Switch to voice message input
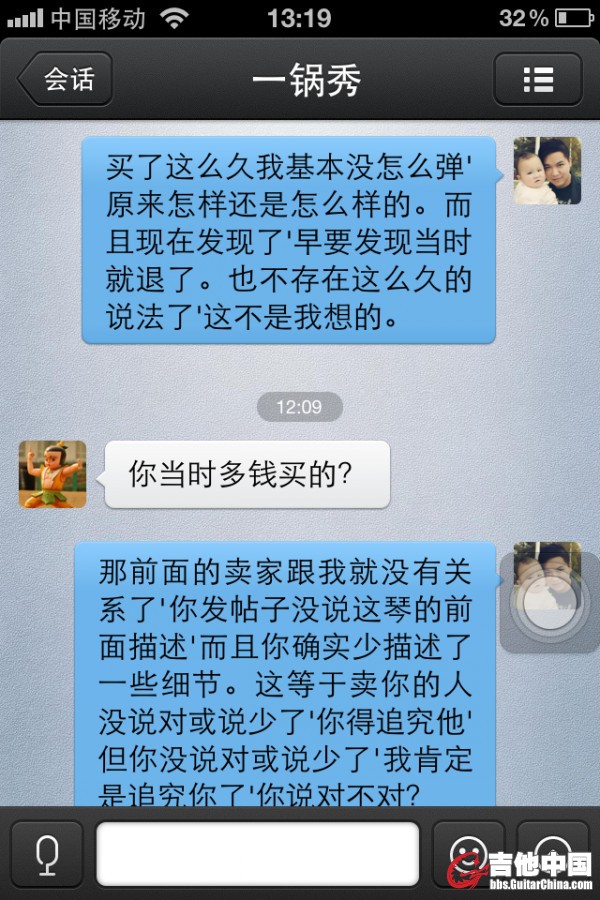The image size is (600, 900). coord(46,854)
